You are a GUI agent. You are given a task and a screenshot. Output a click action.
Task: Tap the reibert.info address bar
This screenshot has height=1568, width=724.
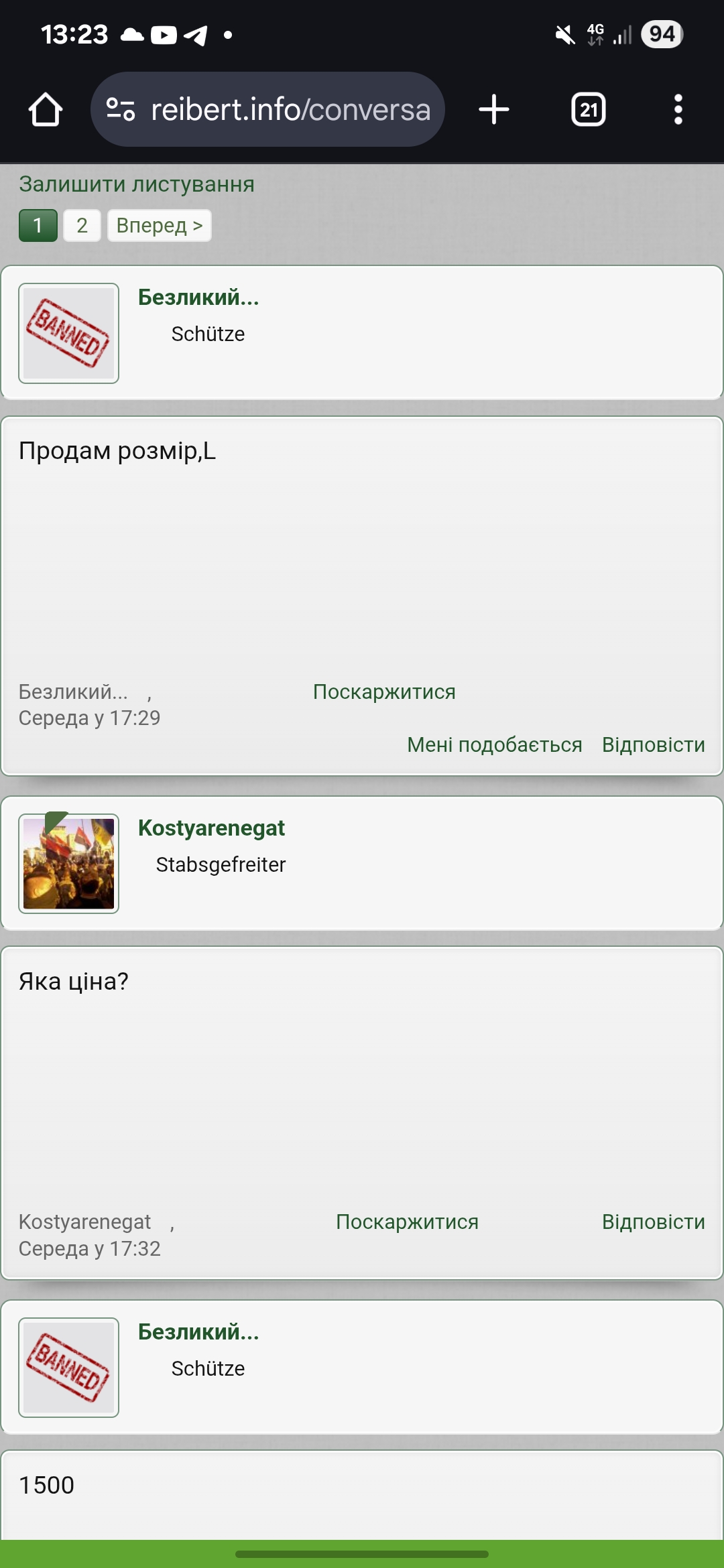tap(267, 109)
